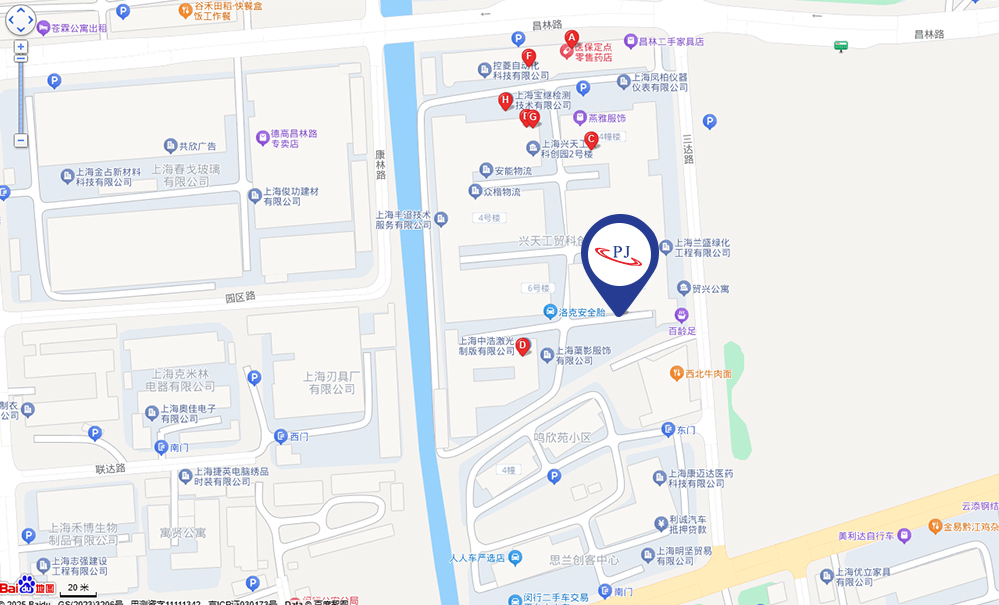Open the 西北牛肉面 restaurant label
999x605 pixels.
click(708, 373)
